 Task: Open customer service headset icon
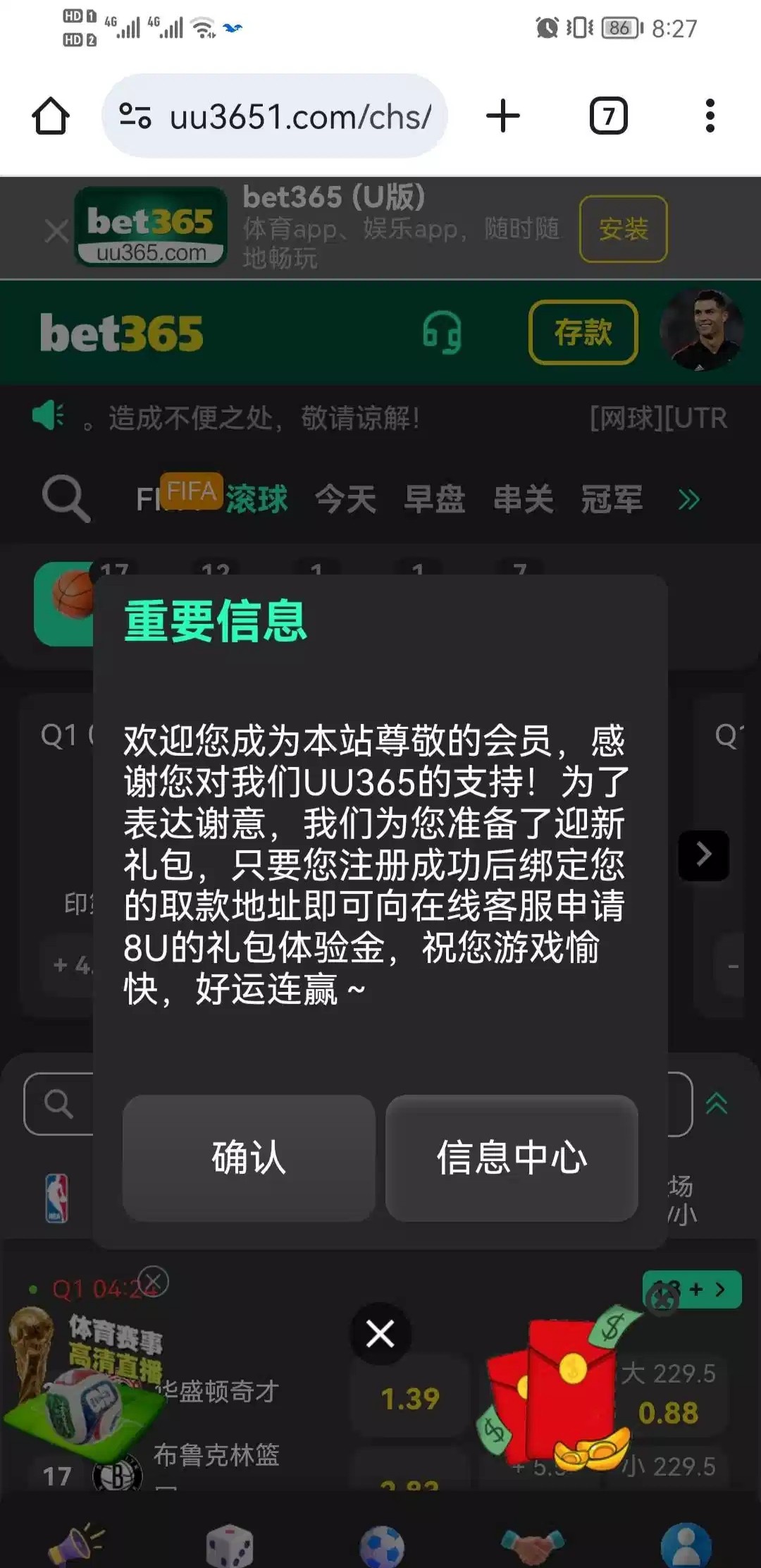point(442,333)
